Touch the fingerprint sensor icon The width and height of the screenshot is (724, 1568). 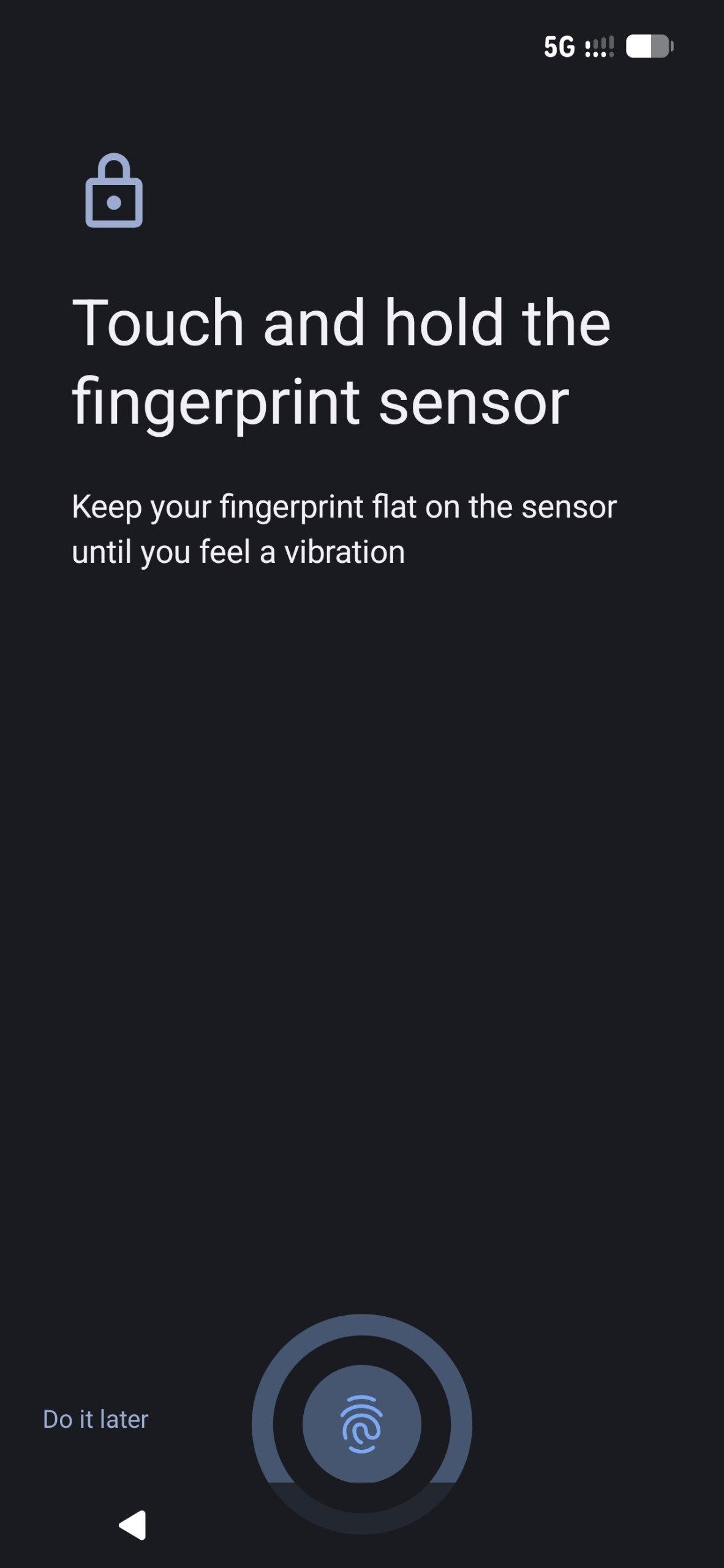(x=361, y=1425)
